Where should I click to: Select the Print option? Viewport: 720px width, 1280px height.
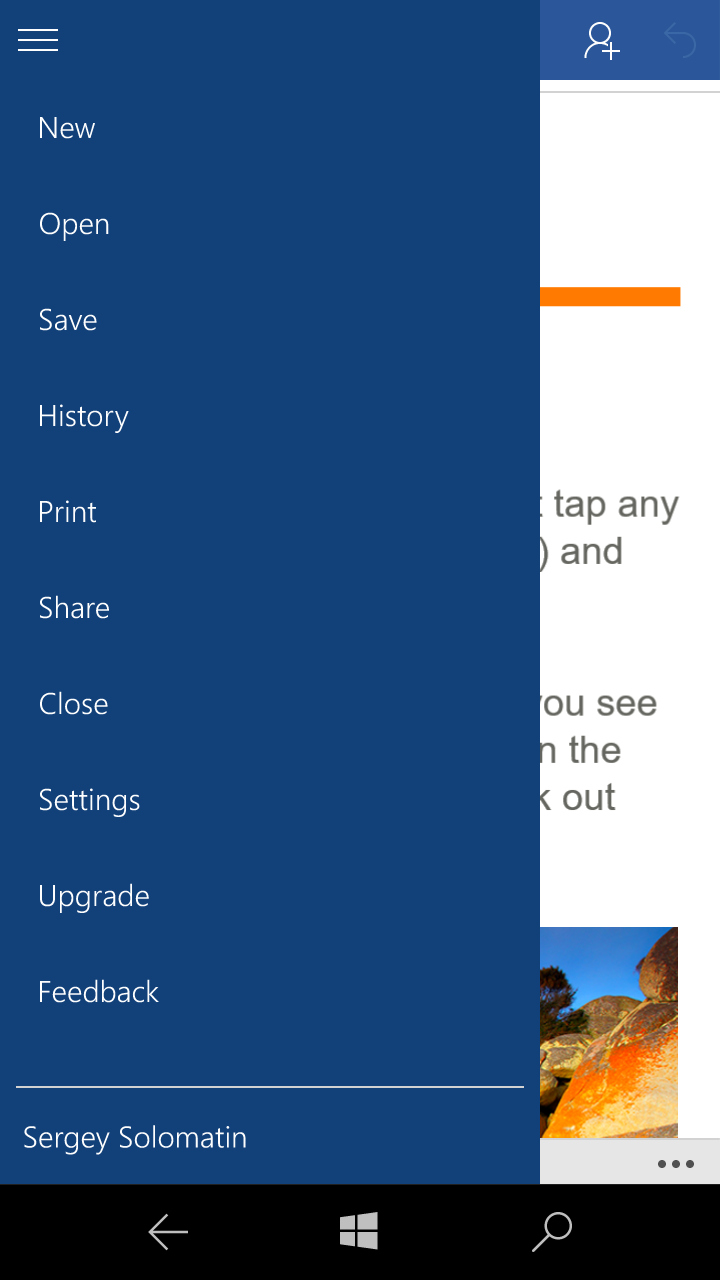coord(67,512)
